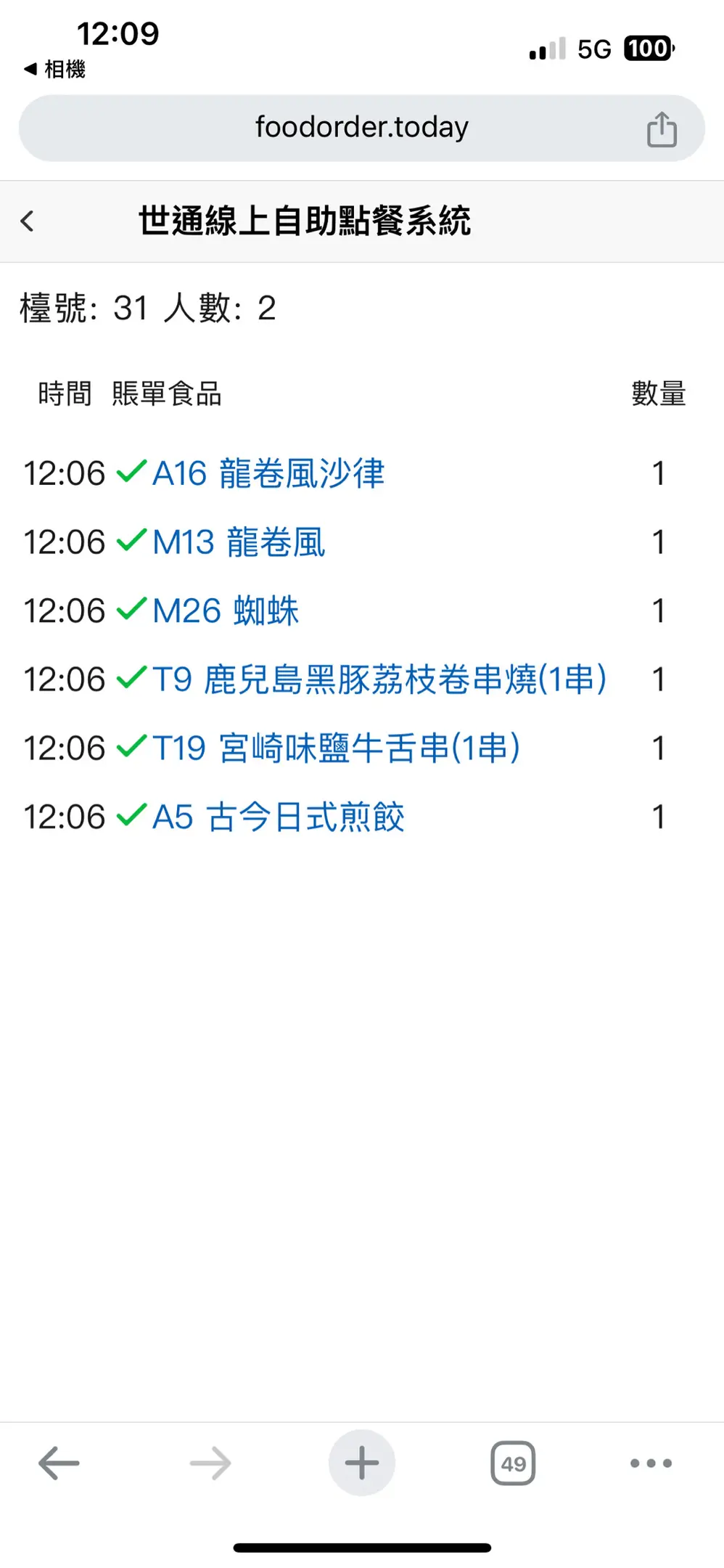Screen dimensions: 724x1568
Task: View the T19 宮崎味鹽牛舌串 item
Action: [336, 748]
